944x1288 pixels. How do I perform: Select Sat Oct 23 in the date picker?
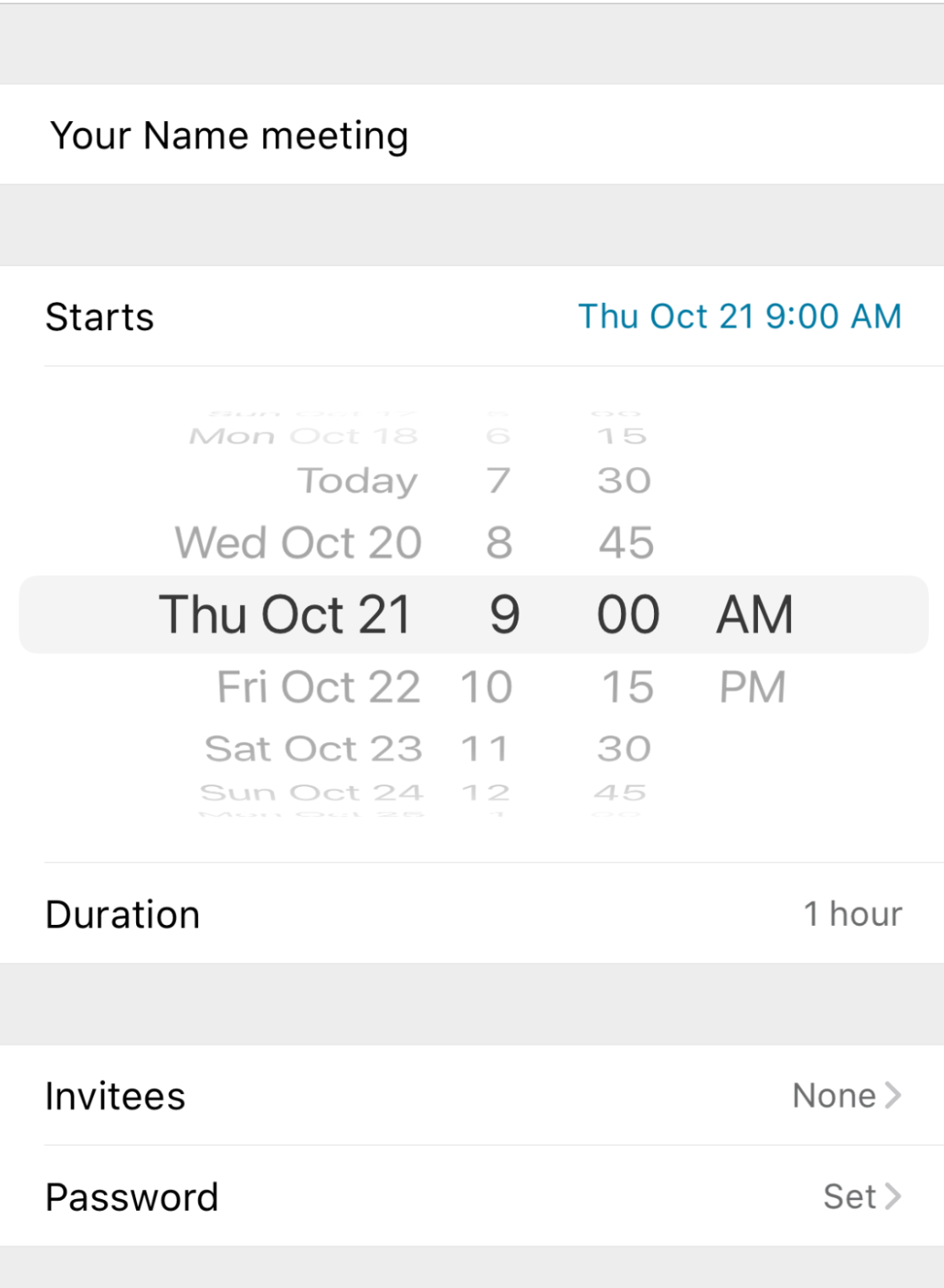314,749
